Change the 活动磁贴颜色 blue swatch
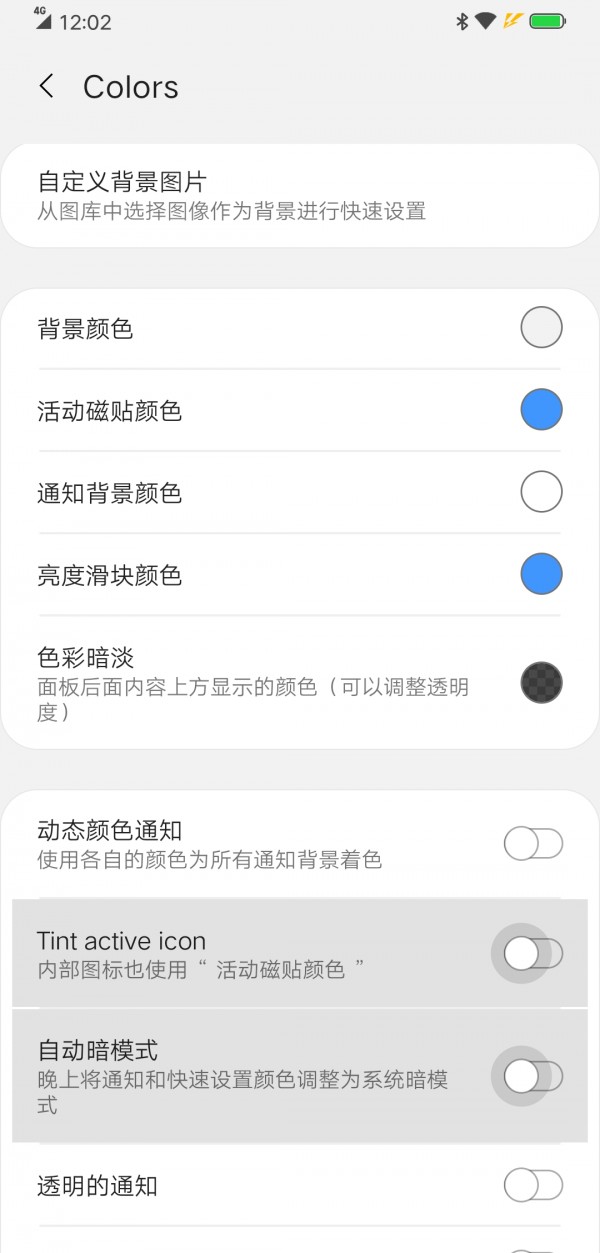Viewport: 600px width, 1253px height. coord(541,410)
